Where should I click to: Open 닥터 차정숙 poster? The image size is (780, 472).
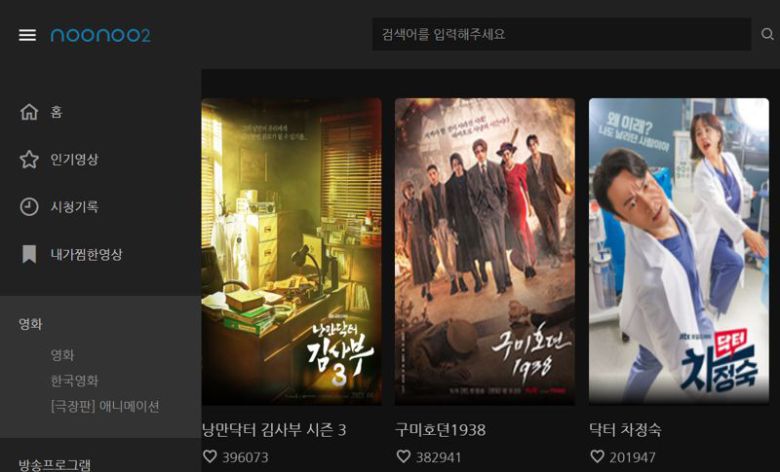678,250
